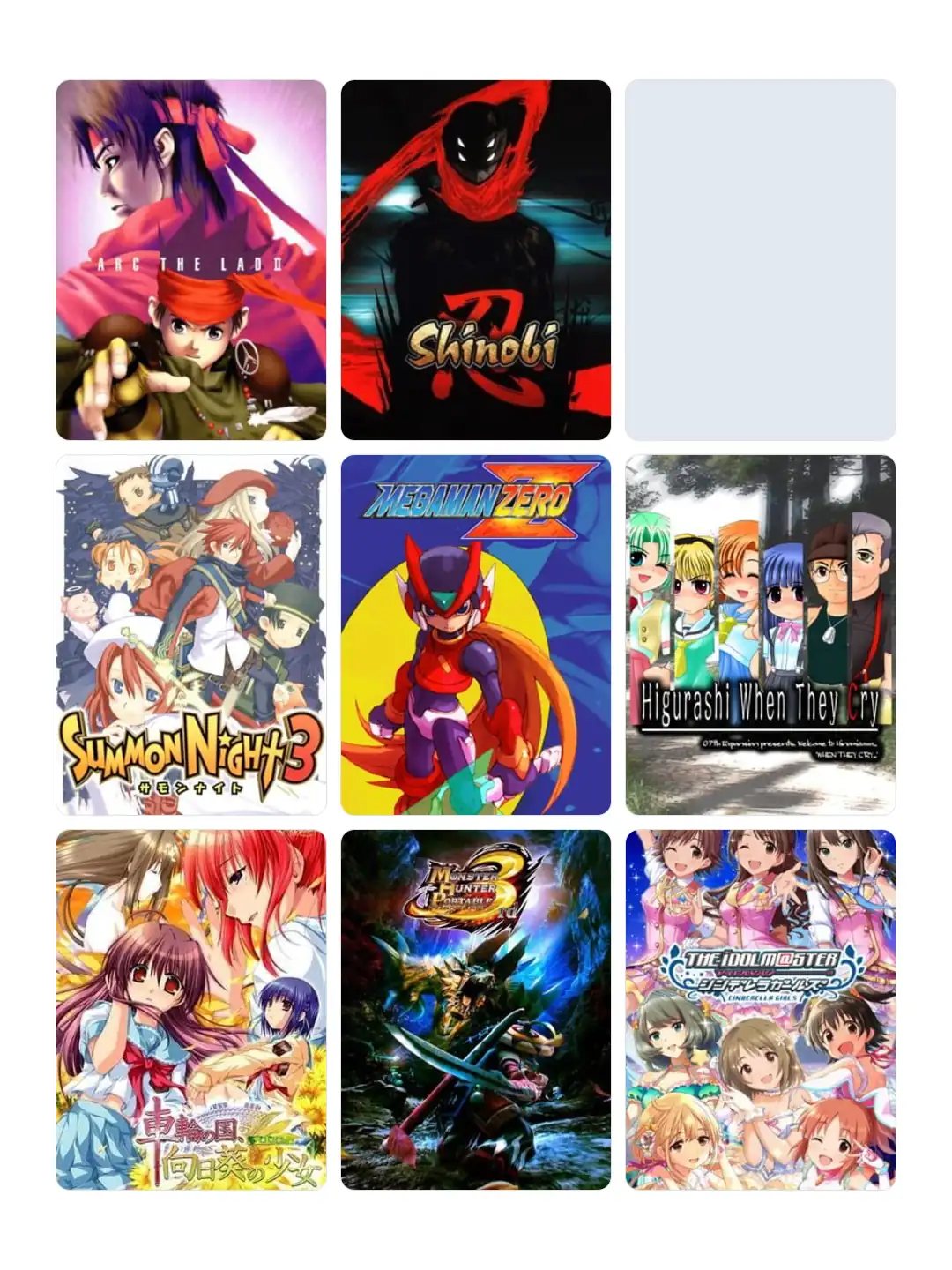Open the Summon Night 3 cover
The image size is (952, 1270).
191,635
